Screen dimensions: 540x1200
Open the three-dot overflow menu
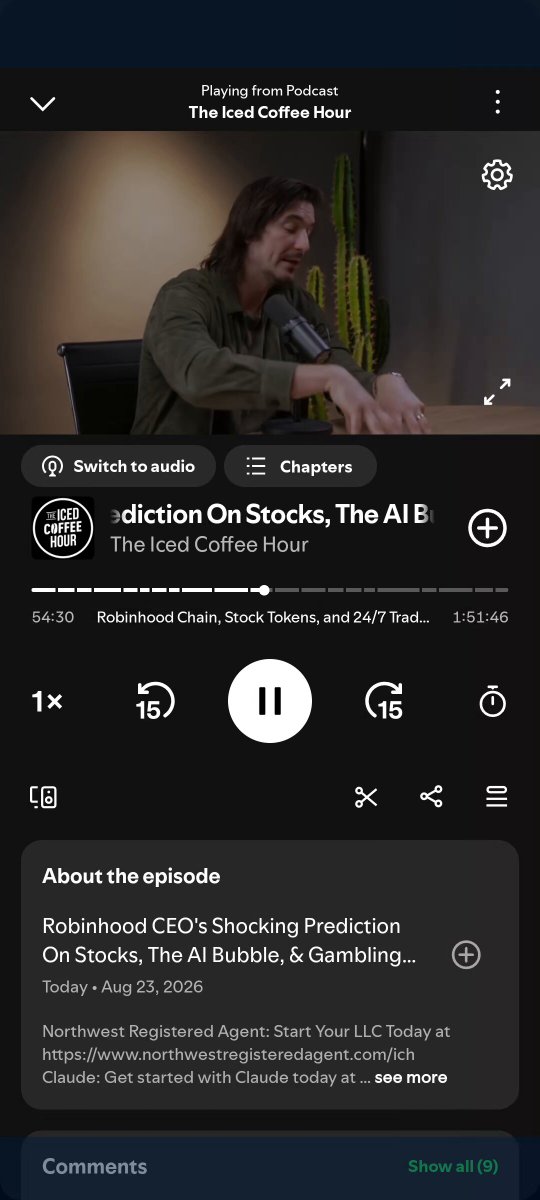click(x=497, y=102)
